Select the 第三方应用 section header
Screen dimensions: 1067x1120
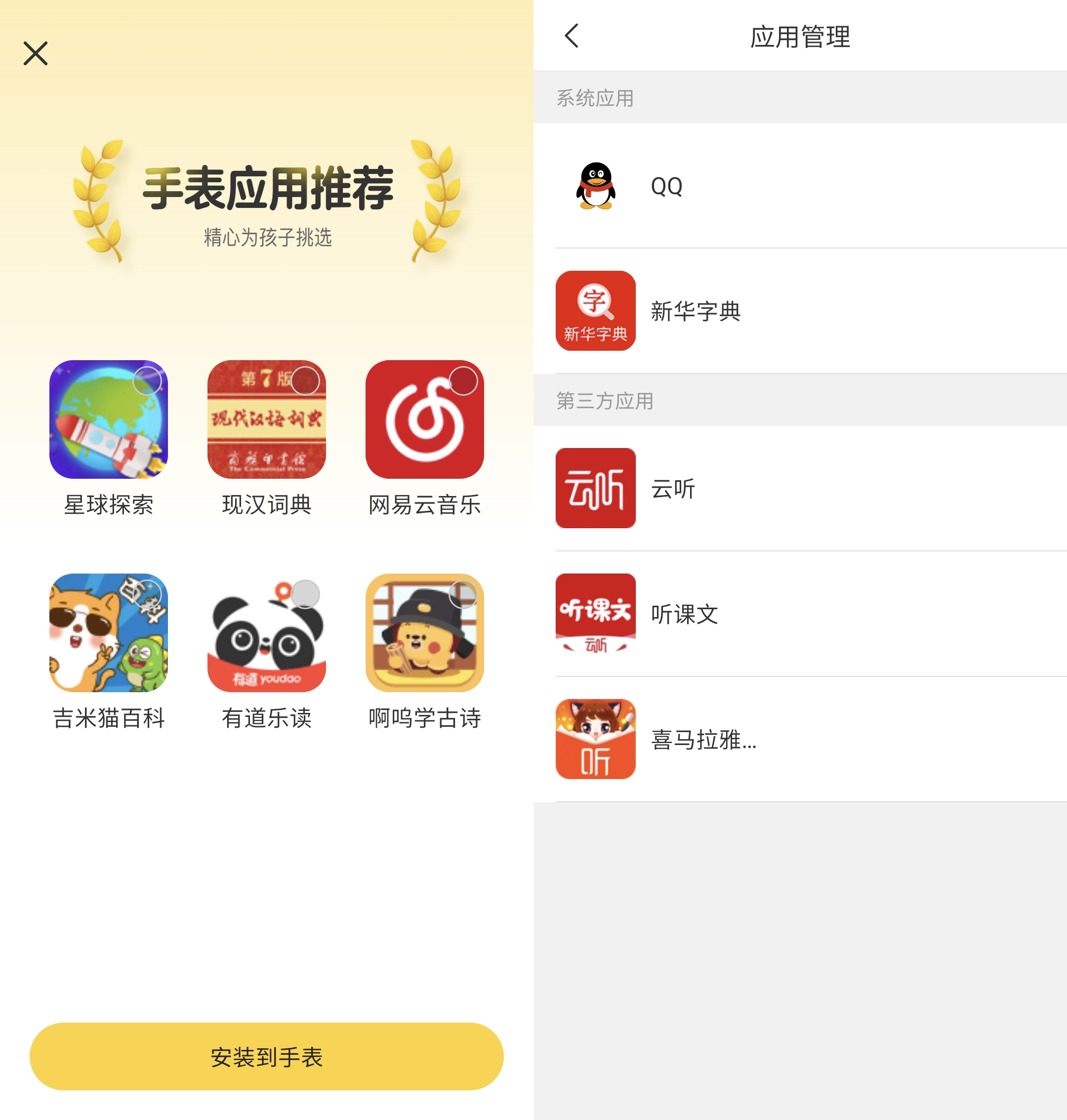pyautogui.click(x=606, y=401)
